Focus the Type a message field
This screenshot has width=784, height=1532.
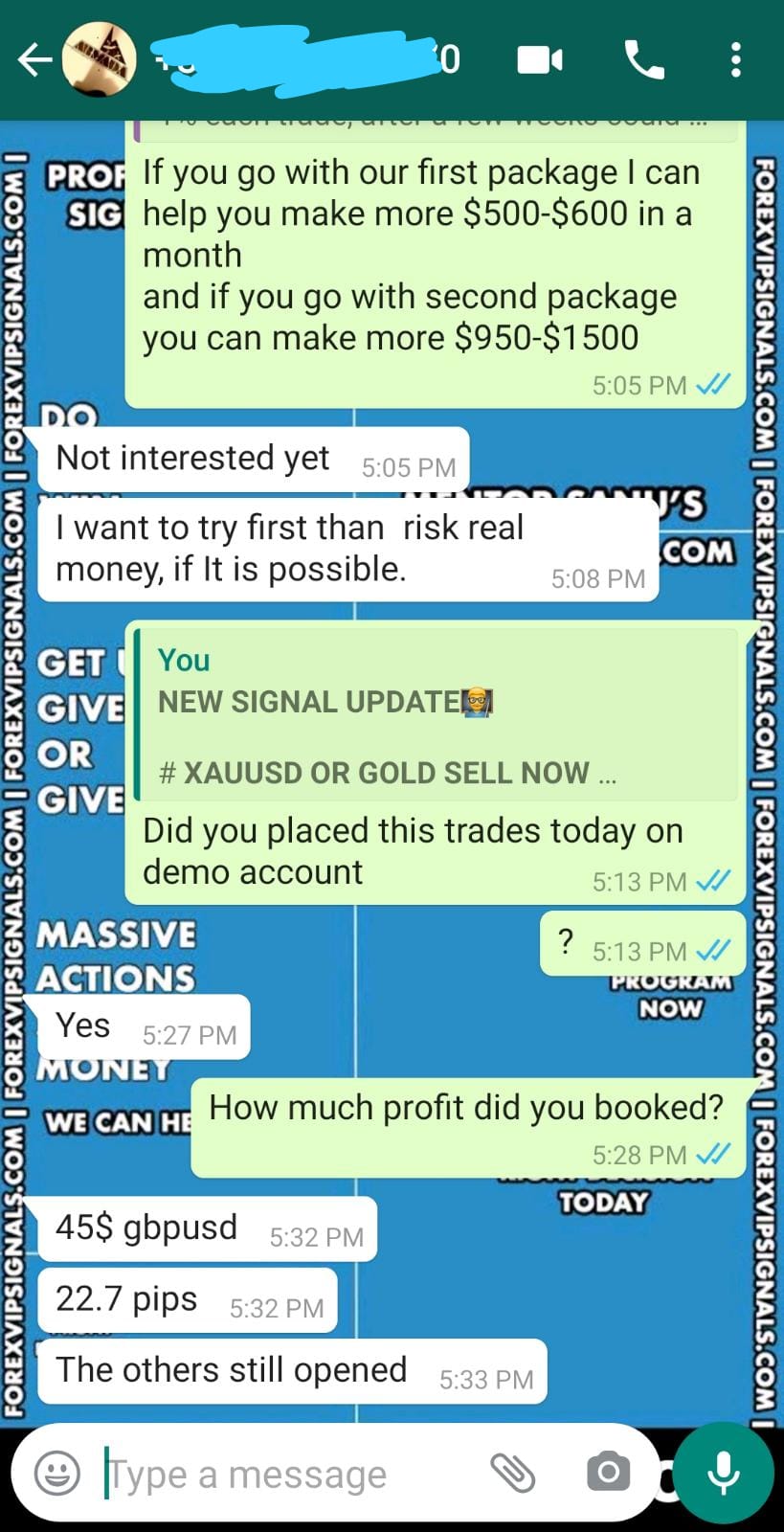coord(287,1474)
